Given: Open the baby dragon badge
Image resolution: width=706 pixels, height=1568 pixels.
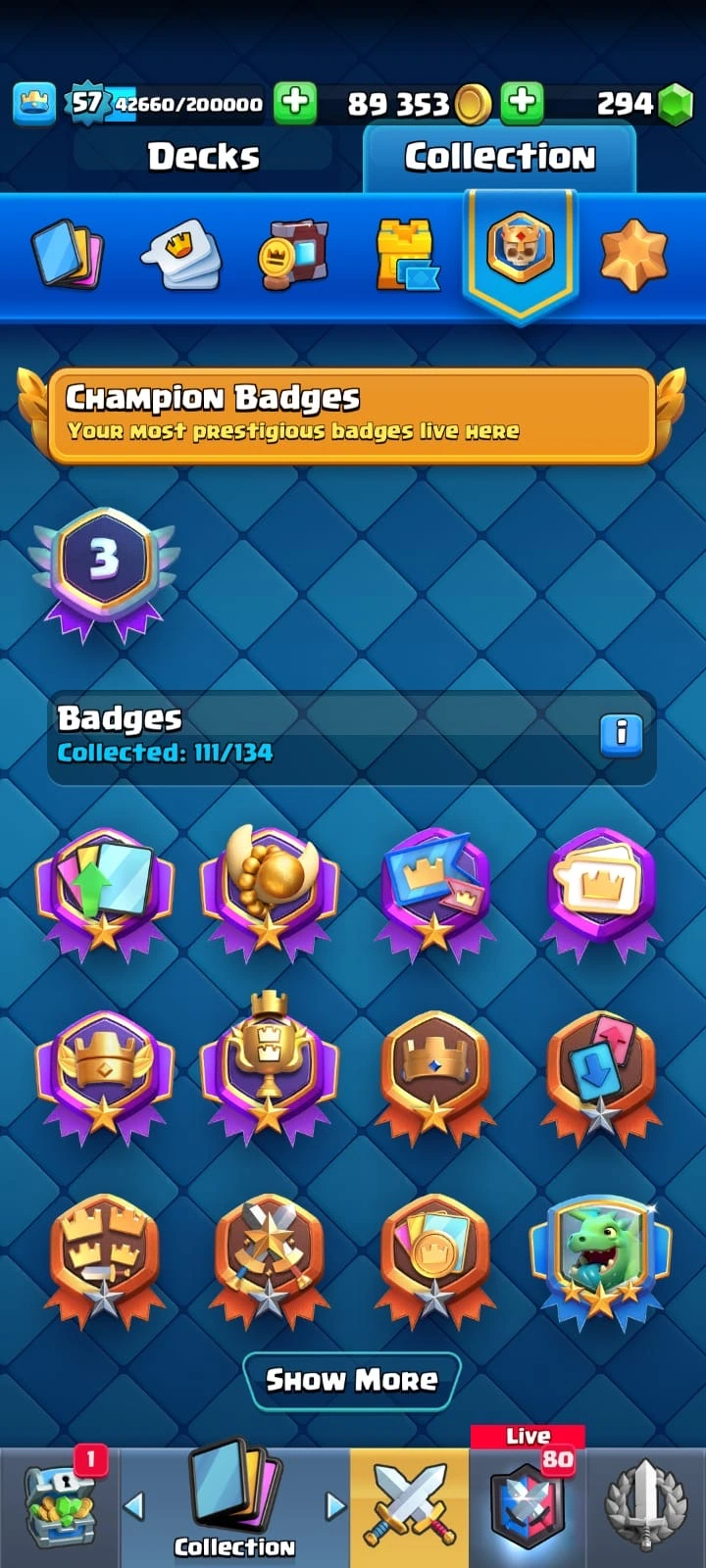Looking at the screenshot, I should [x=600, y=1259].
